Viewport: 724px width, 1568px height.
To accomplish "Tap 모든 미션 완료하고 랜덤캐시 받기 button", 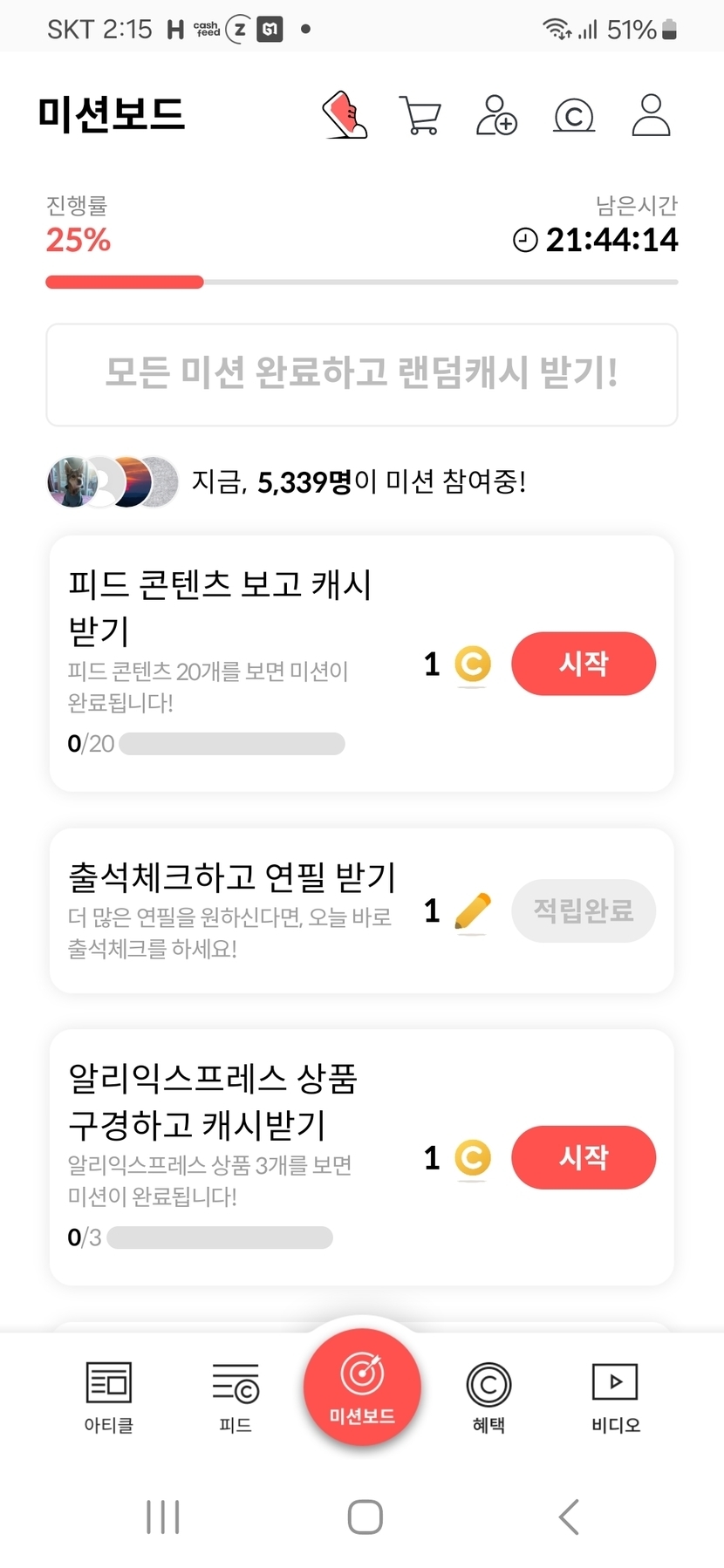I will point(362,374).
